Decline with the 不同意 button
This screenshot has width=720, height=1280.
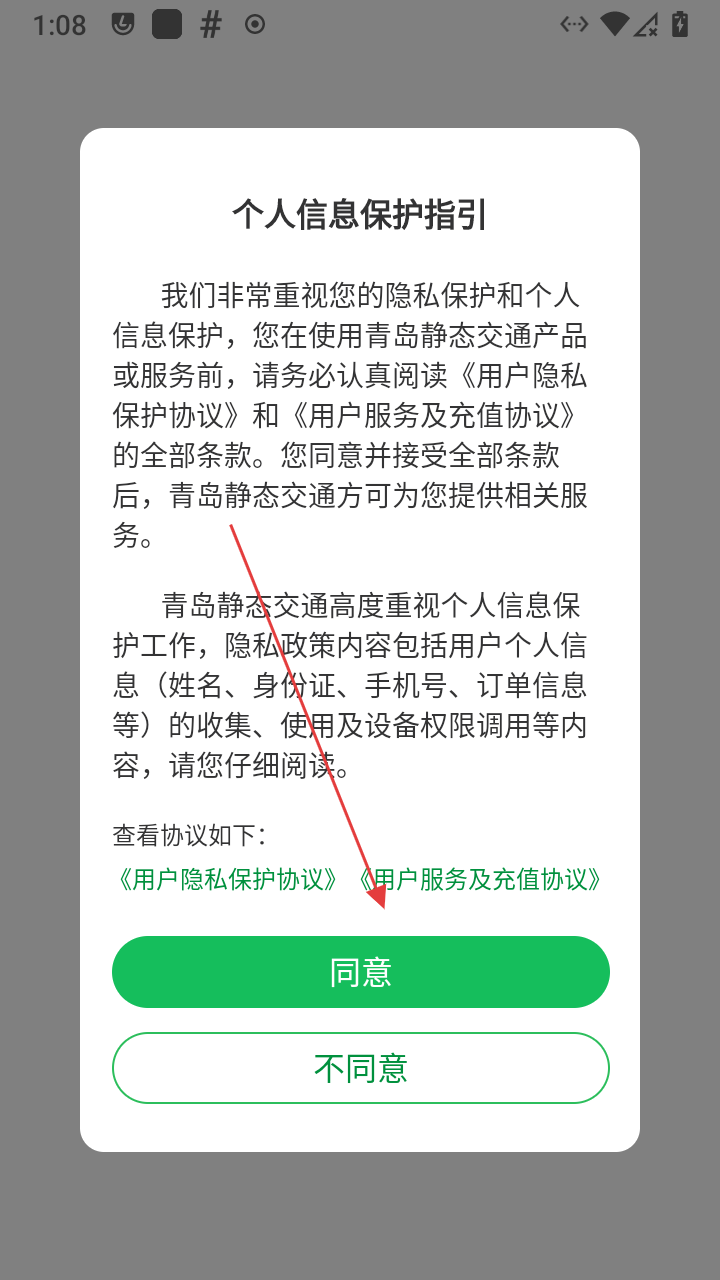pos(360,1068)
